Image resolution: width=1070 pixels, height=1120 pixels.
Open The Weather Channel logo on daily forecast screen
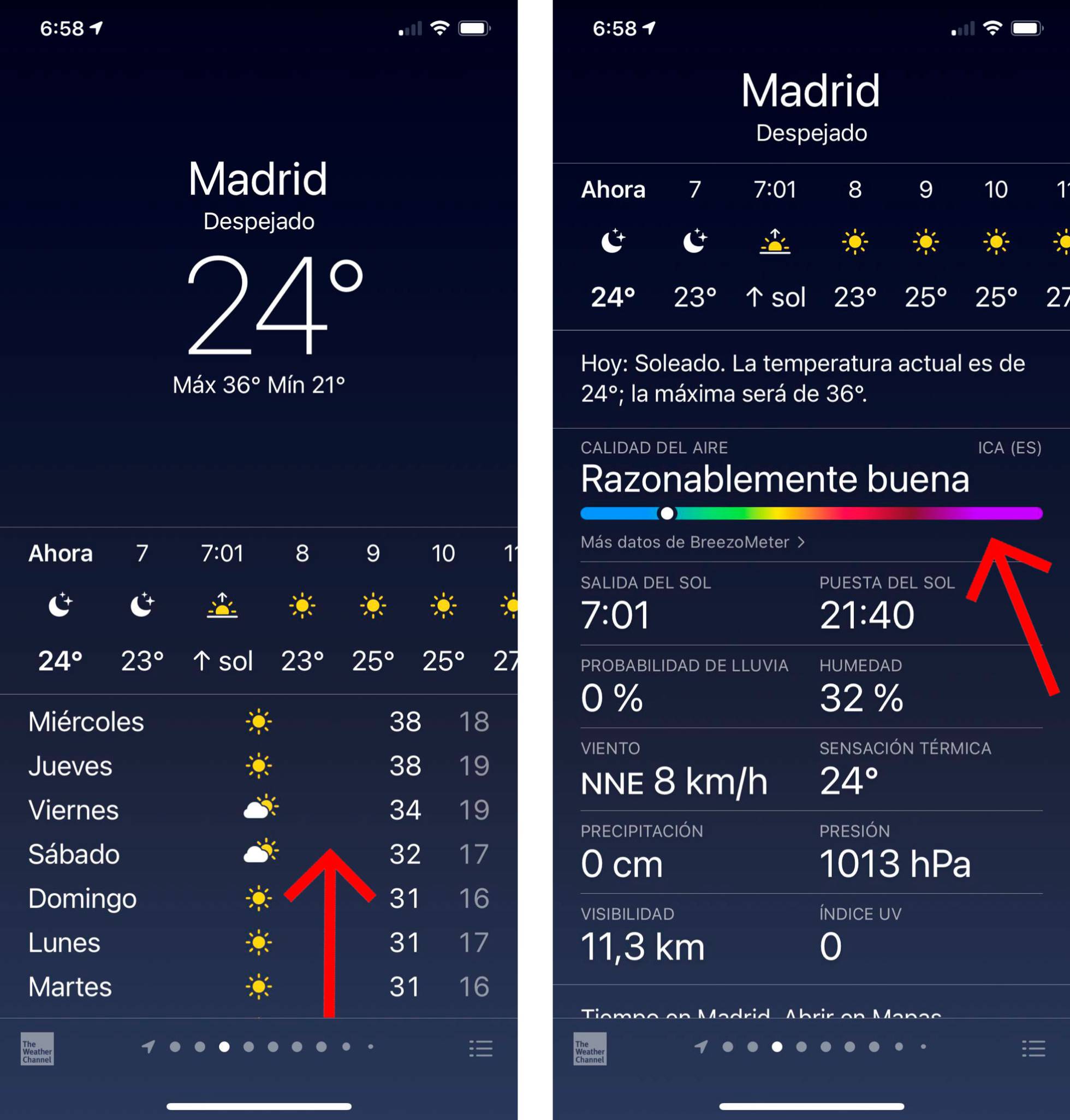[37, 1048]
